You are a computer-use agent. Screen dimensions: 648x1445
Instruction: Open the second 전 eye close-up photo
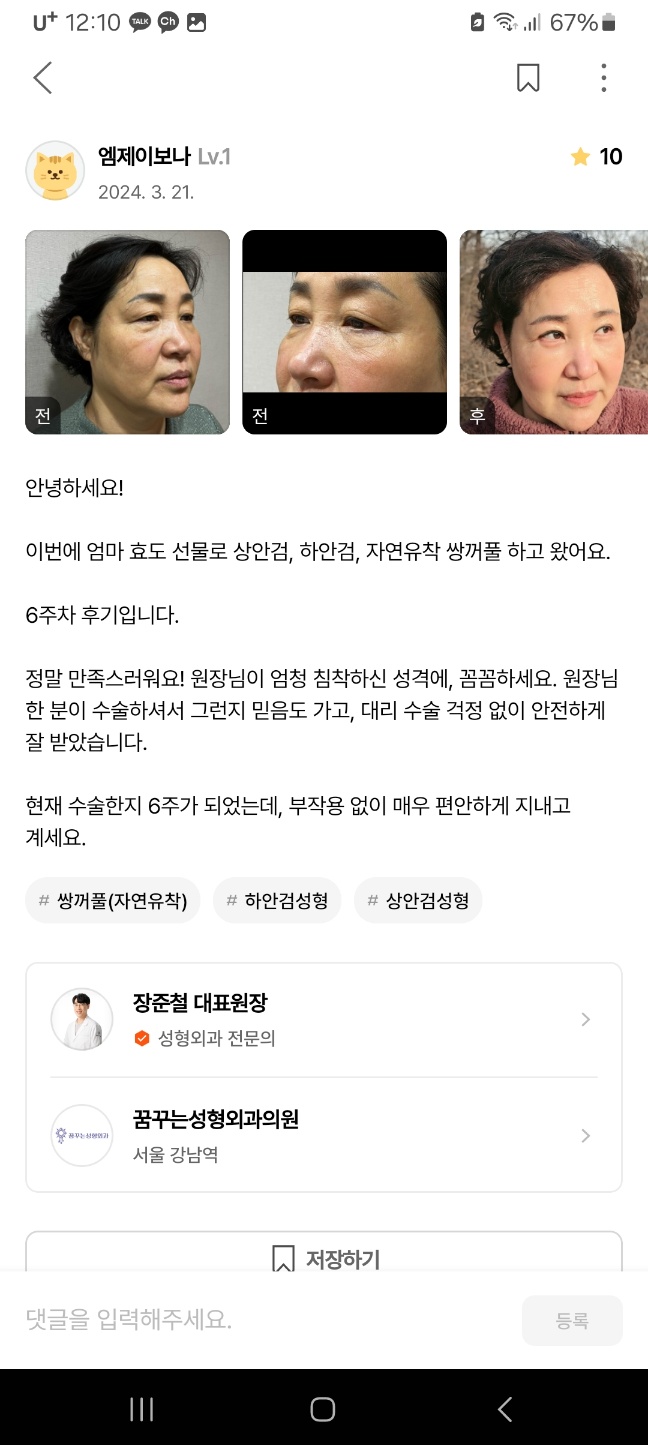tap(344, 332)
